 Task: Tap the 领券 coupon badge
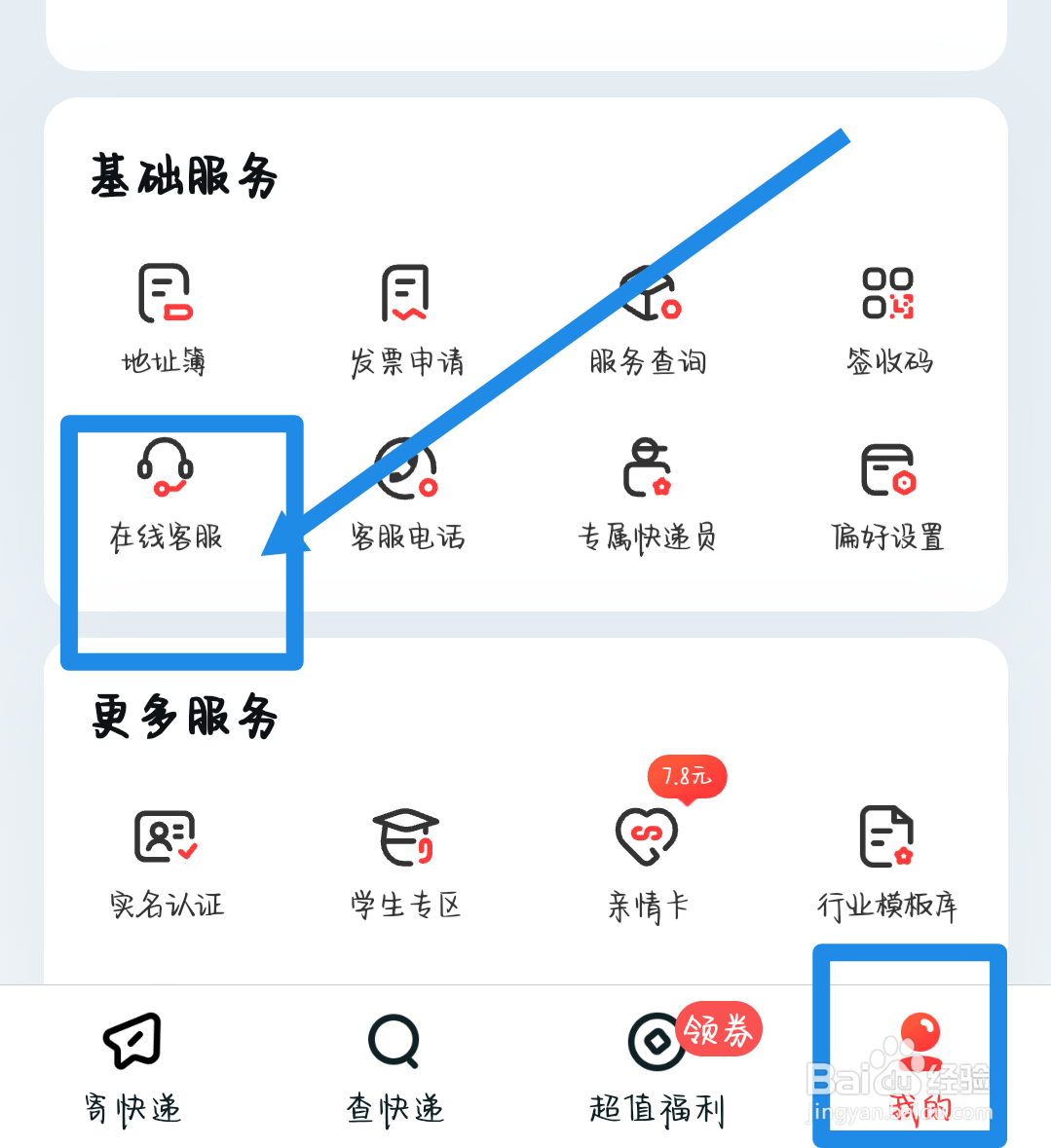719,1029
